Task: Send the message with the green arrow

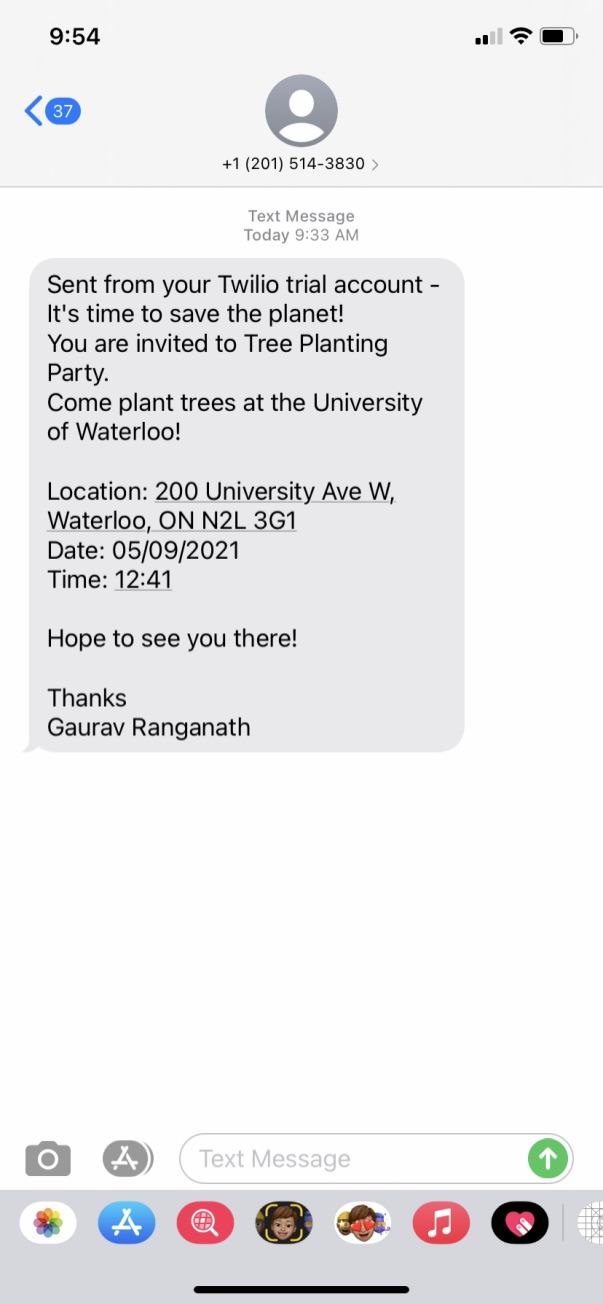Action: click(x=547, y=1159)
